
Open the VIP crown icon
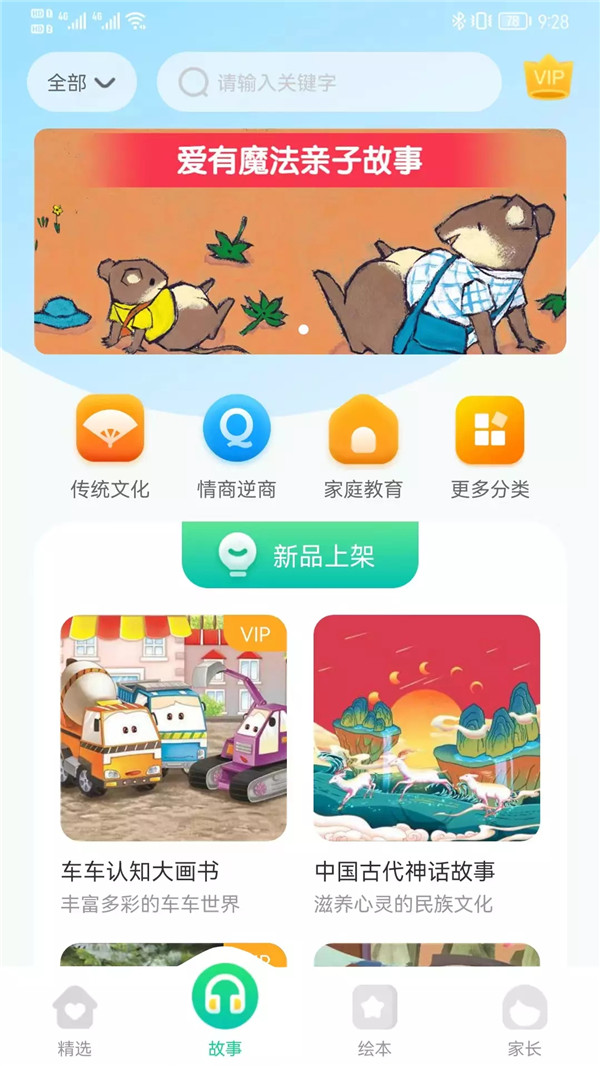pos(548,79)
